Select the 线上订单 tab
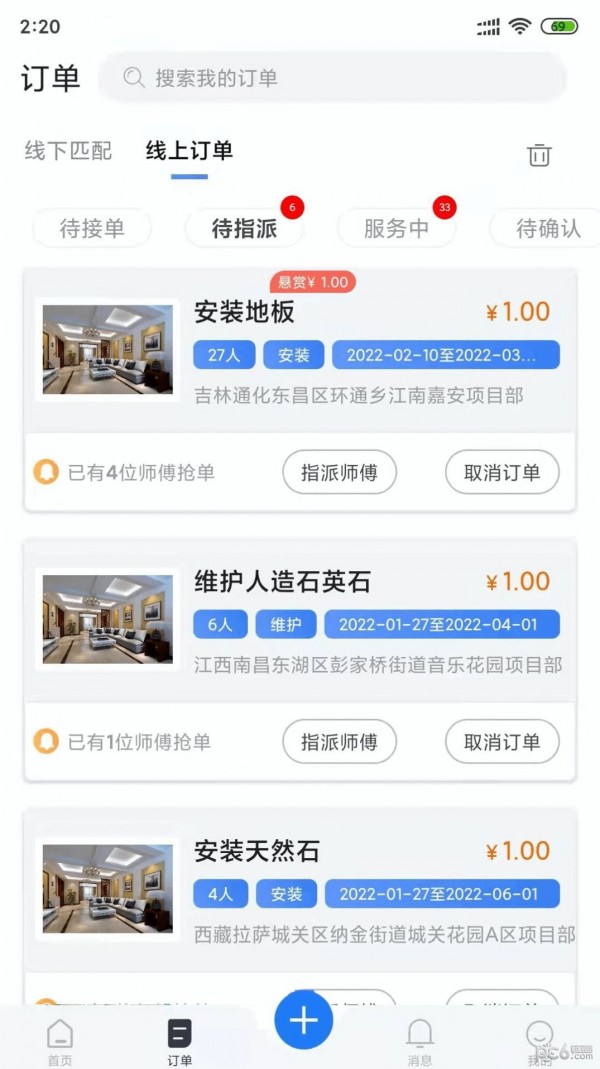Screen dimensions: 600x1069 tap(189, 151)
